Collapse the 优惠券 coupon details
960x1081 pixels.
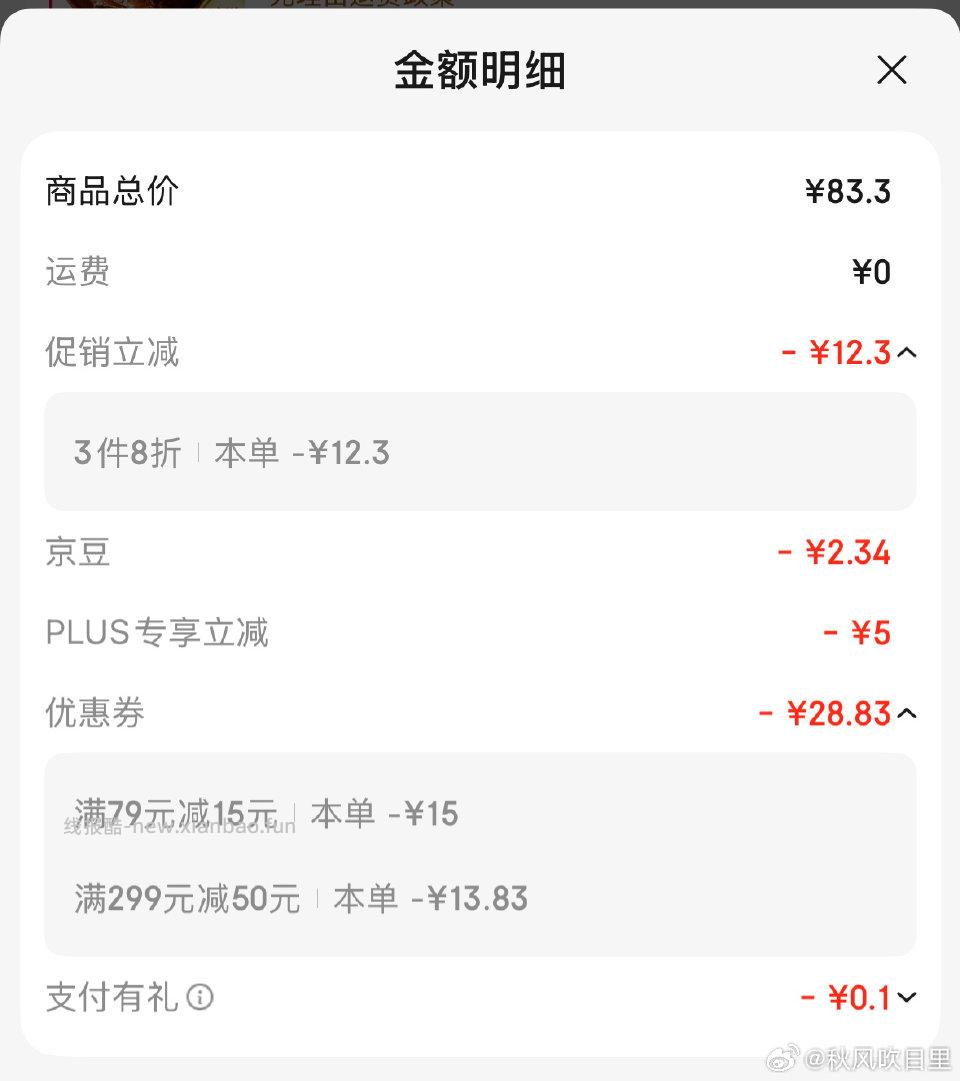click(x=907, y=713)
